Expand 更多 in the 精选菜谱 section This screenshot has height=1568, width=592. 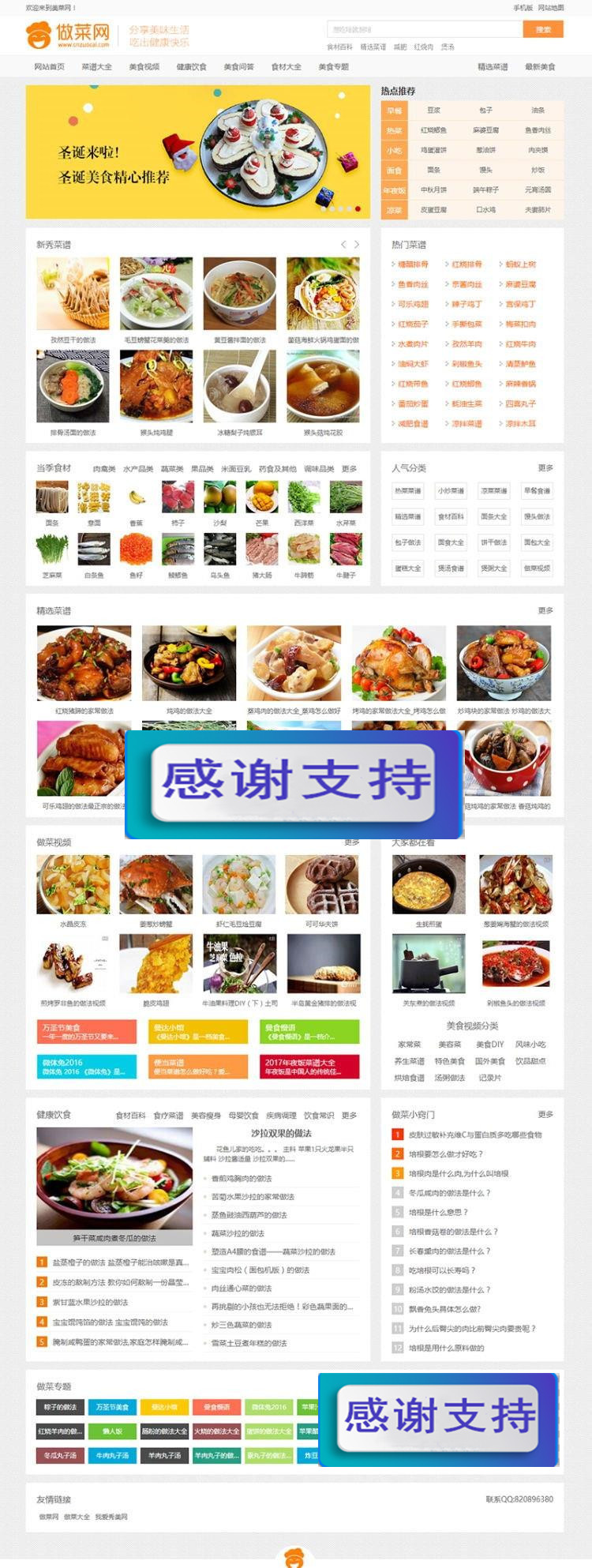click(547, 610)
